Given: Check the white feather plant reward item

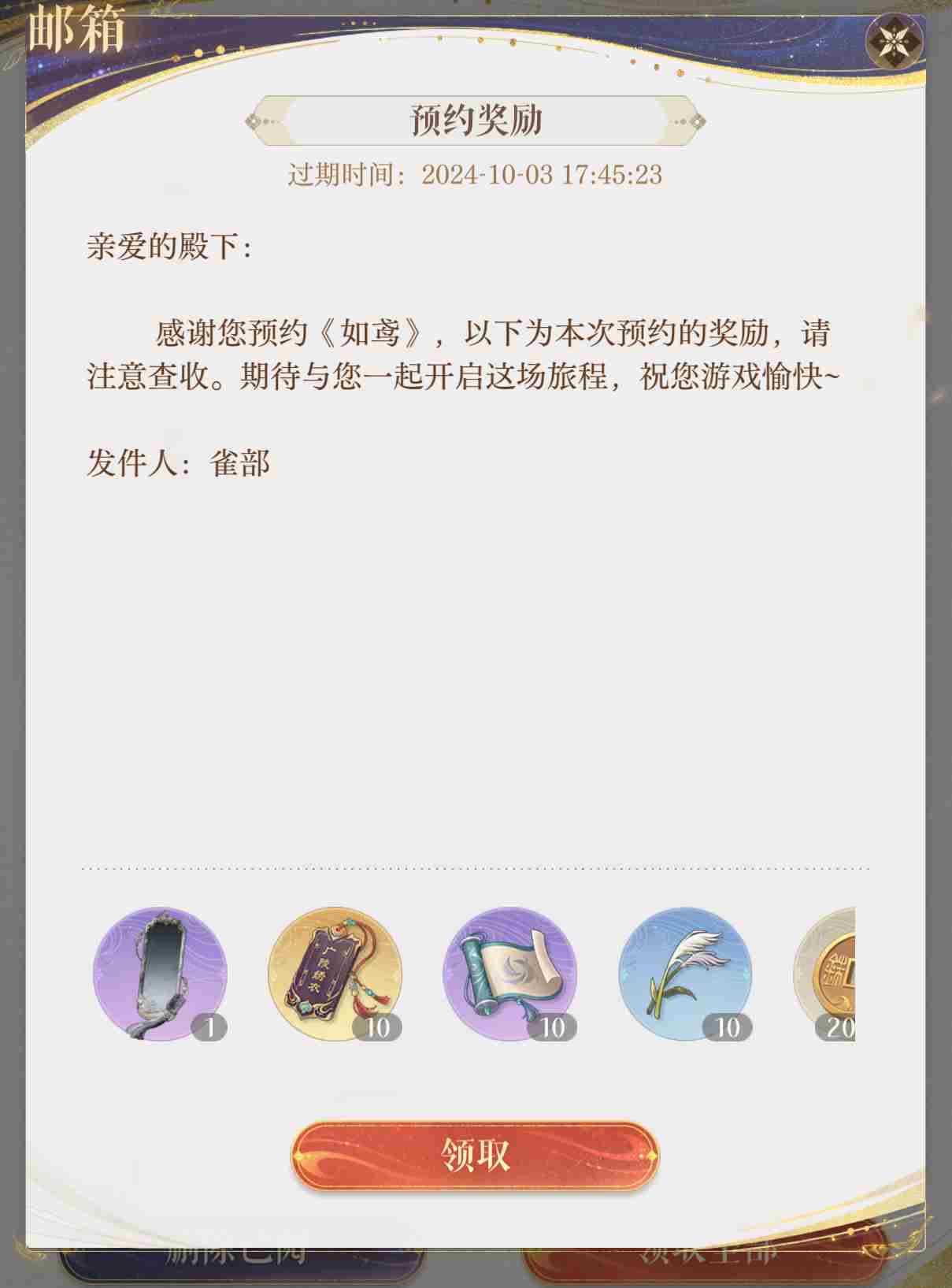Looking at the screenshot, I should (x=685, y=974).
